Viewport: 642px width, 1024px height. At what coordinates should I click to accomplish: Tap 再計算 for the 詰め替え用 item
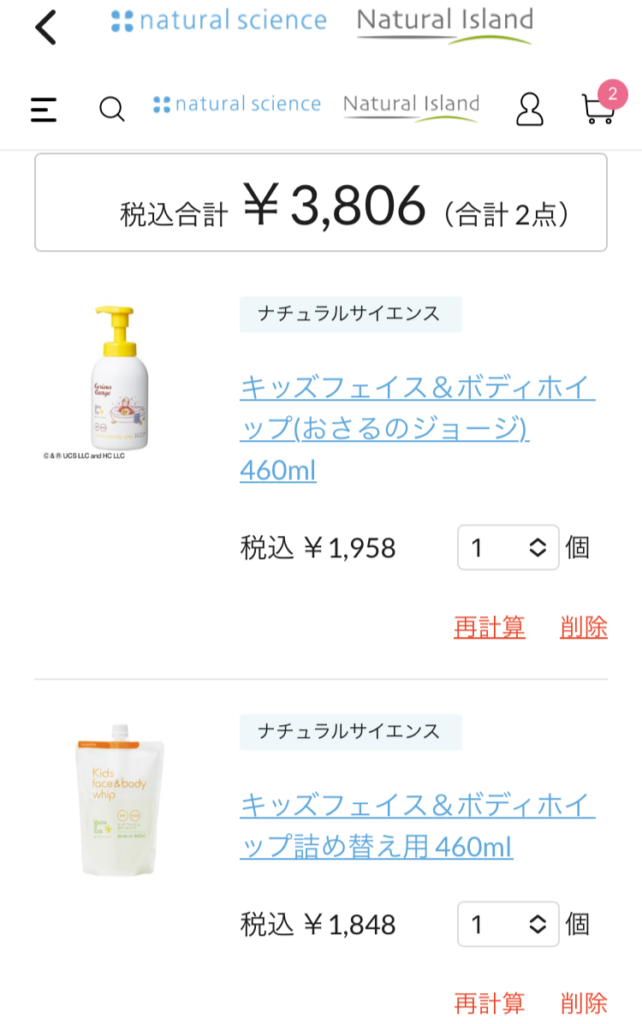pos(489,1003)
